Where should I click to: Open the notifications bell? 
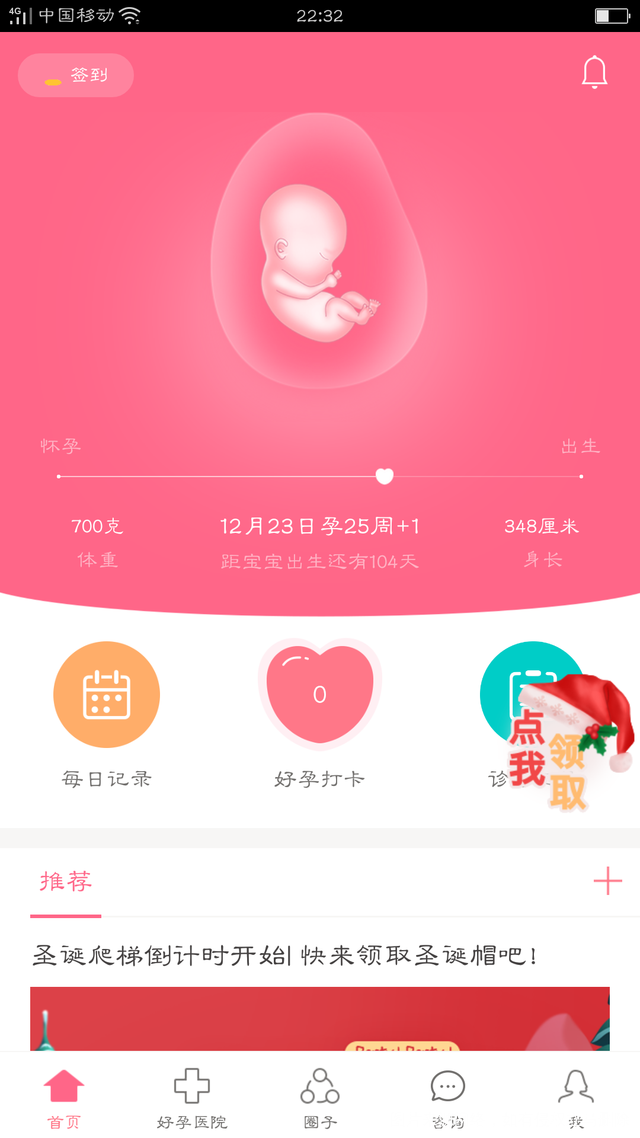(594, 73)
